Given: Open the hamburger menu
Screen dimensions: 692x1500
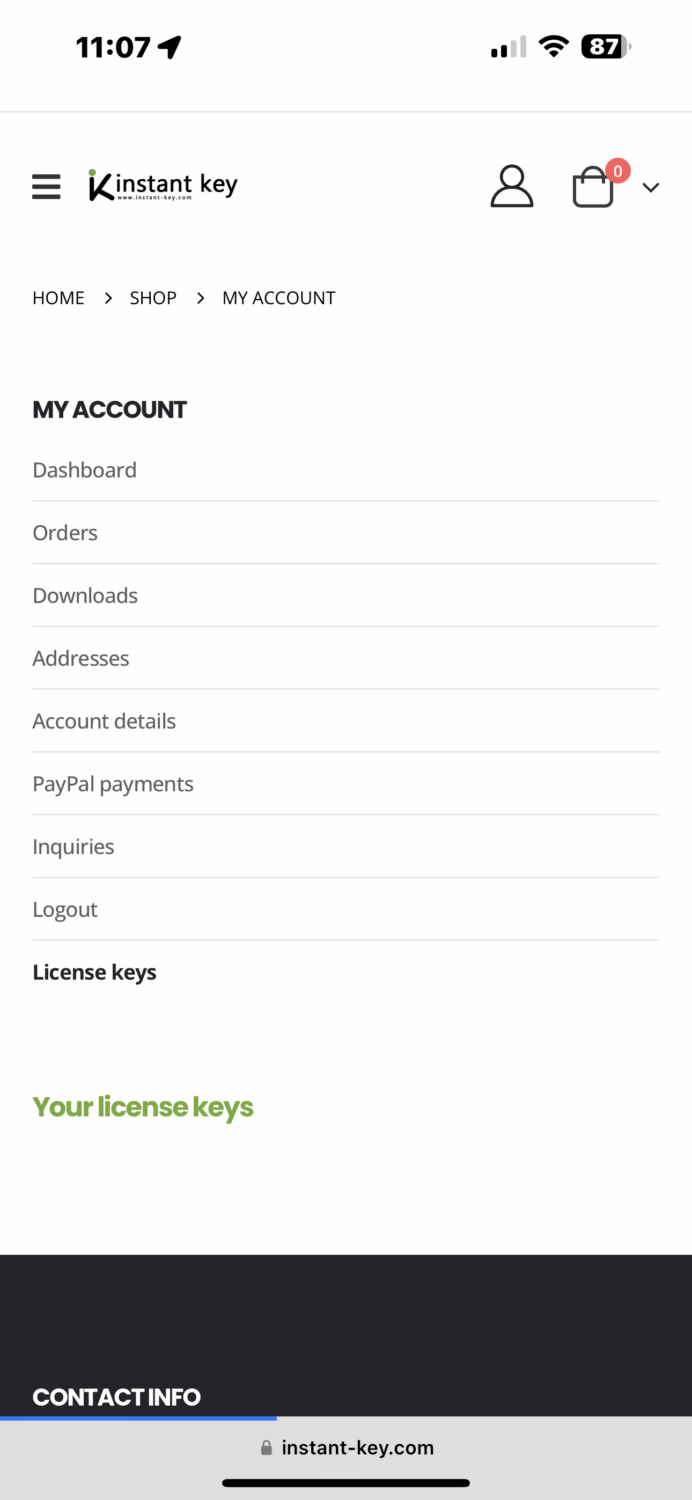Looking at the screenshot, I should (x=46, y=186).
